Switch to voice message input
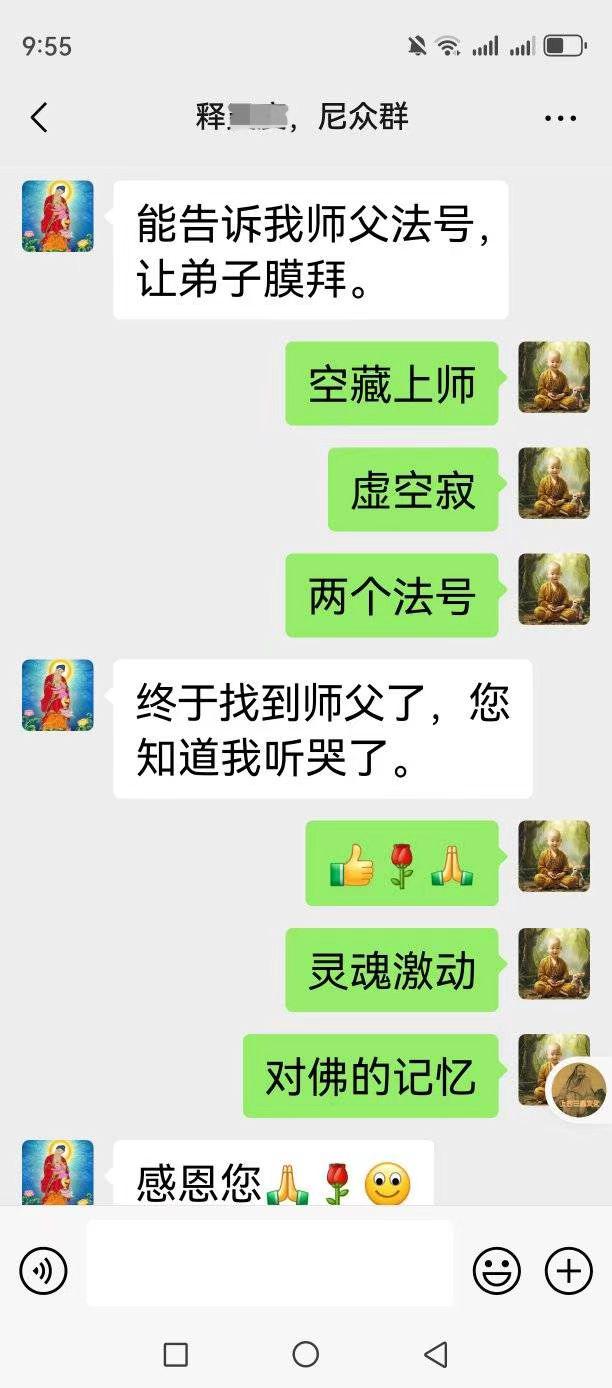 [43, 1271]
